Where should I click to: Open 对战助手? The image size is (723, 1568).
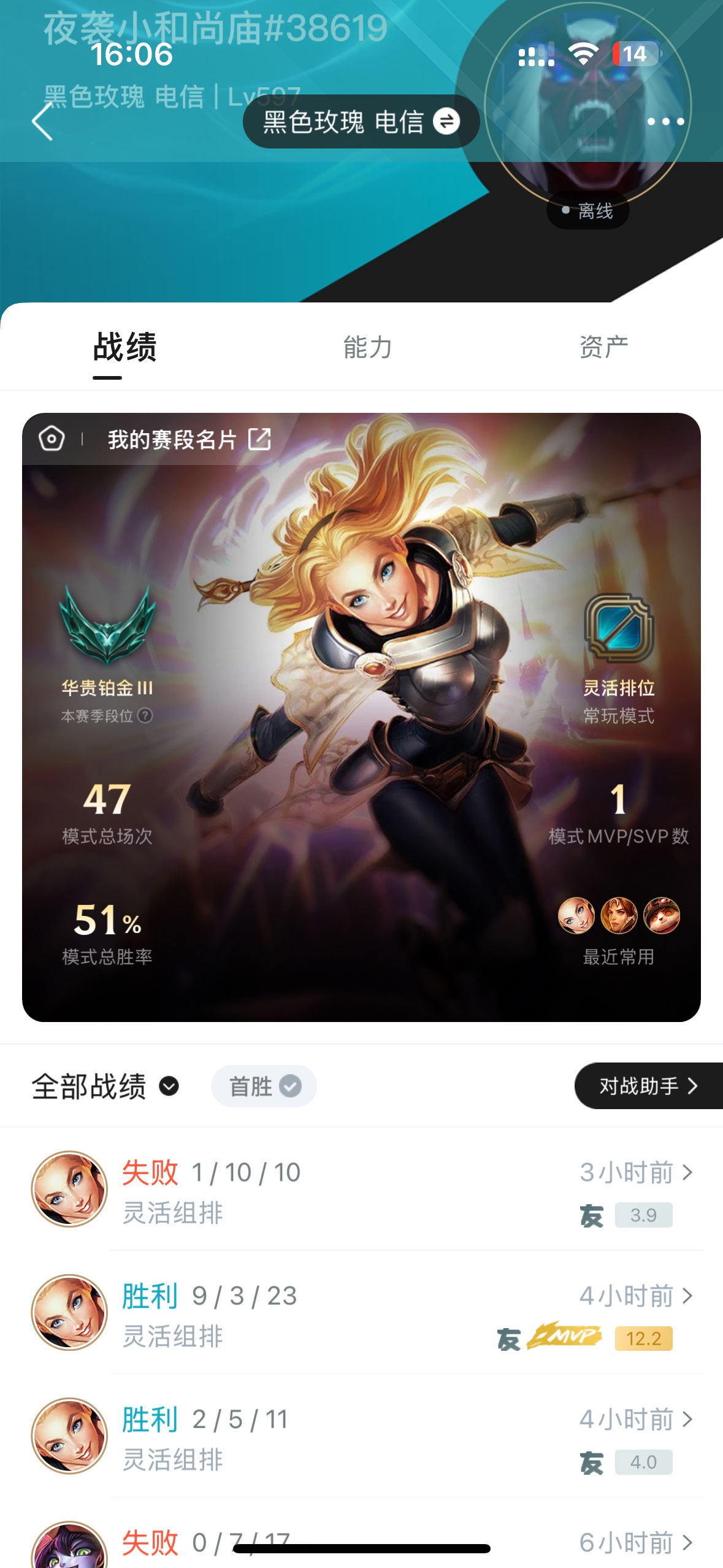click(x=649, y=1086)
